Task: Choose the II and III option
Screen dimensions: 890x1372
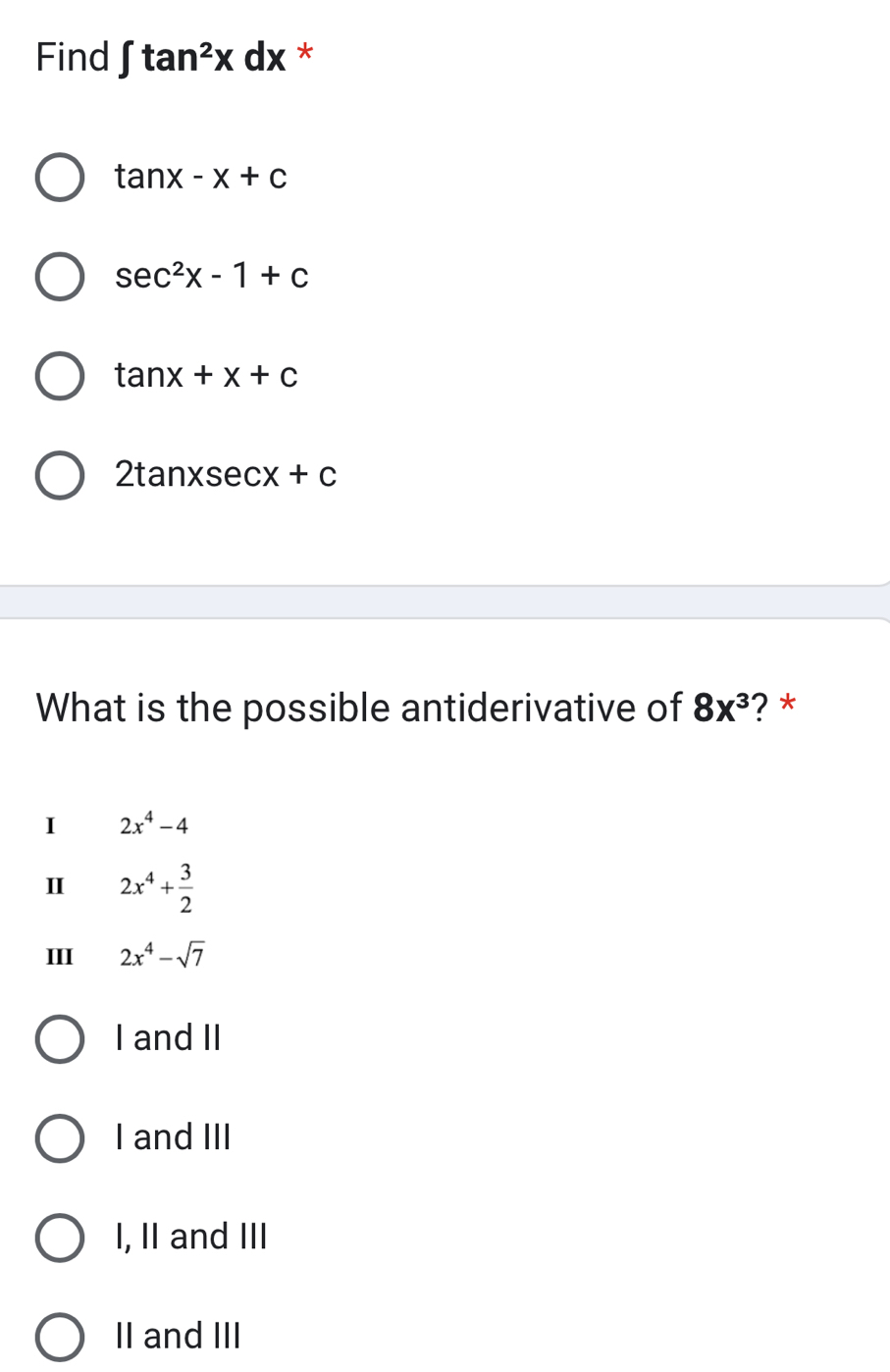Action: tap(60, 1336)
